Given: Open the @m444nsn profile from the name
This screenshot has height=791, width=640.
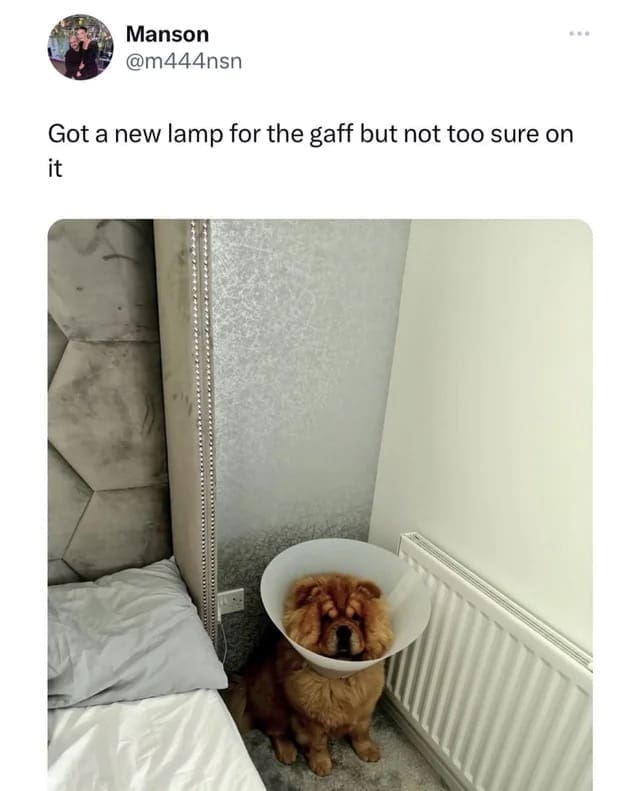Looking at the screenshot, I should coord(167,34).
